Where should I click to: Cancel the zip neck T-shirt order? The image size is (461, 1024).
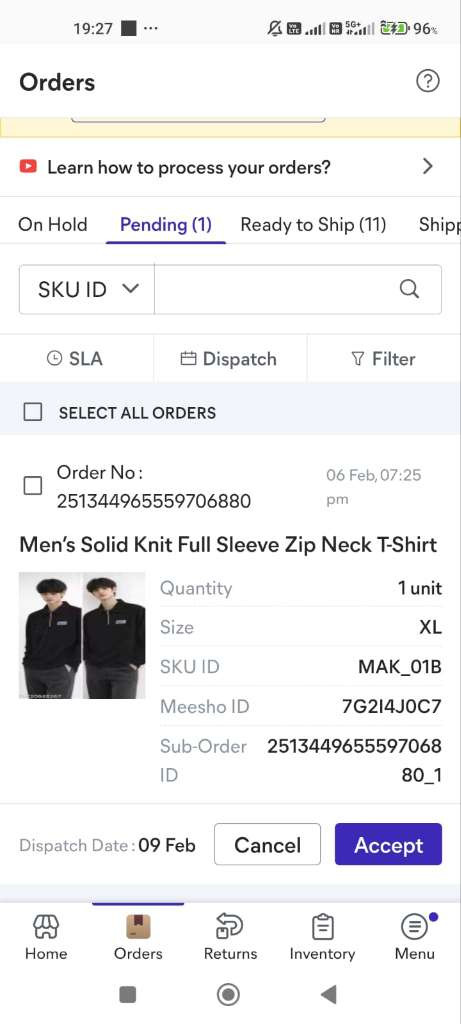point(268,844)
